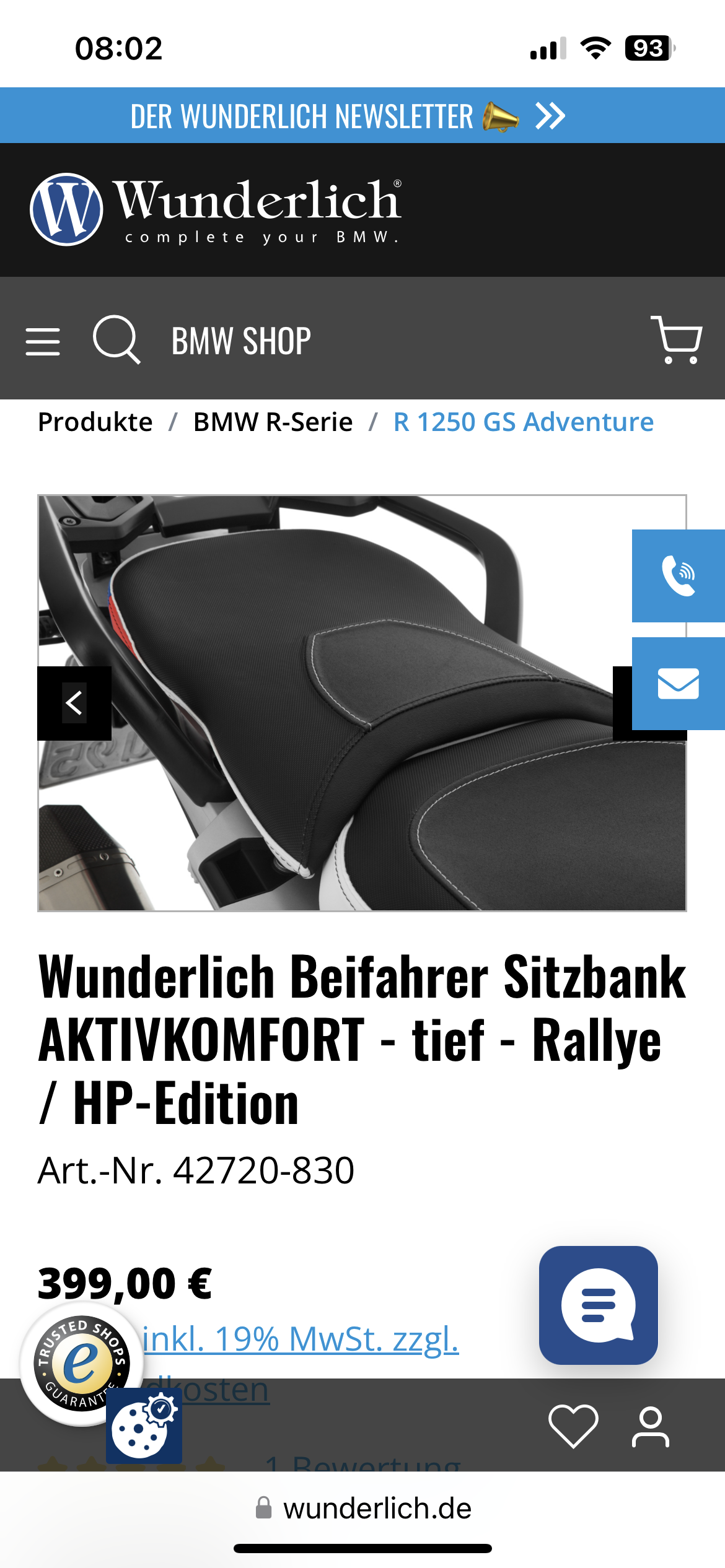Open R 1250 GS Adventure breadcrumb

tap(523, 422)
